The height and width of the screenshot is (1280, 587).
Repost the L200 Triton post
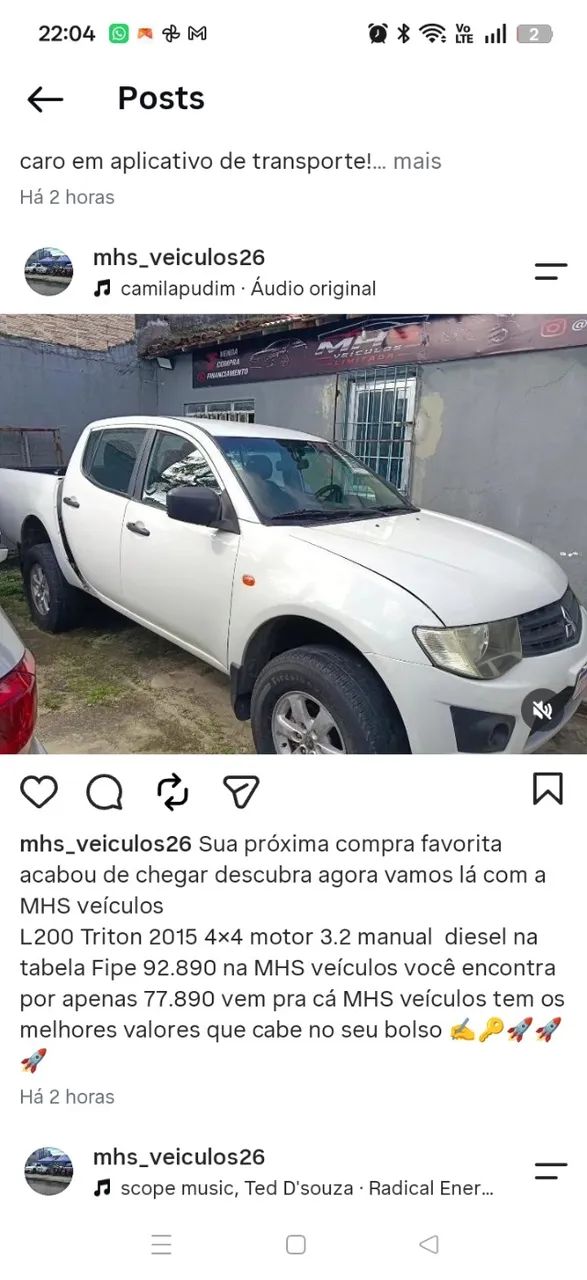click(173, 792)
